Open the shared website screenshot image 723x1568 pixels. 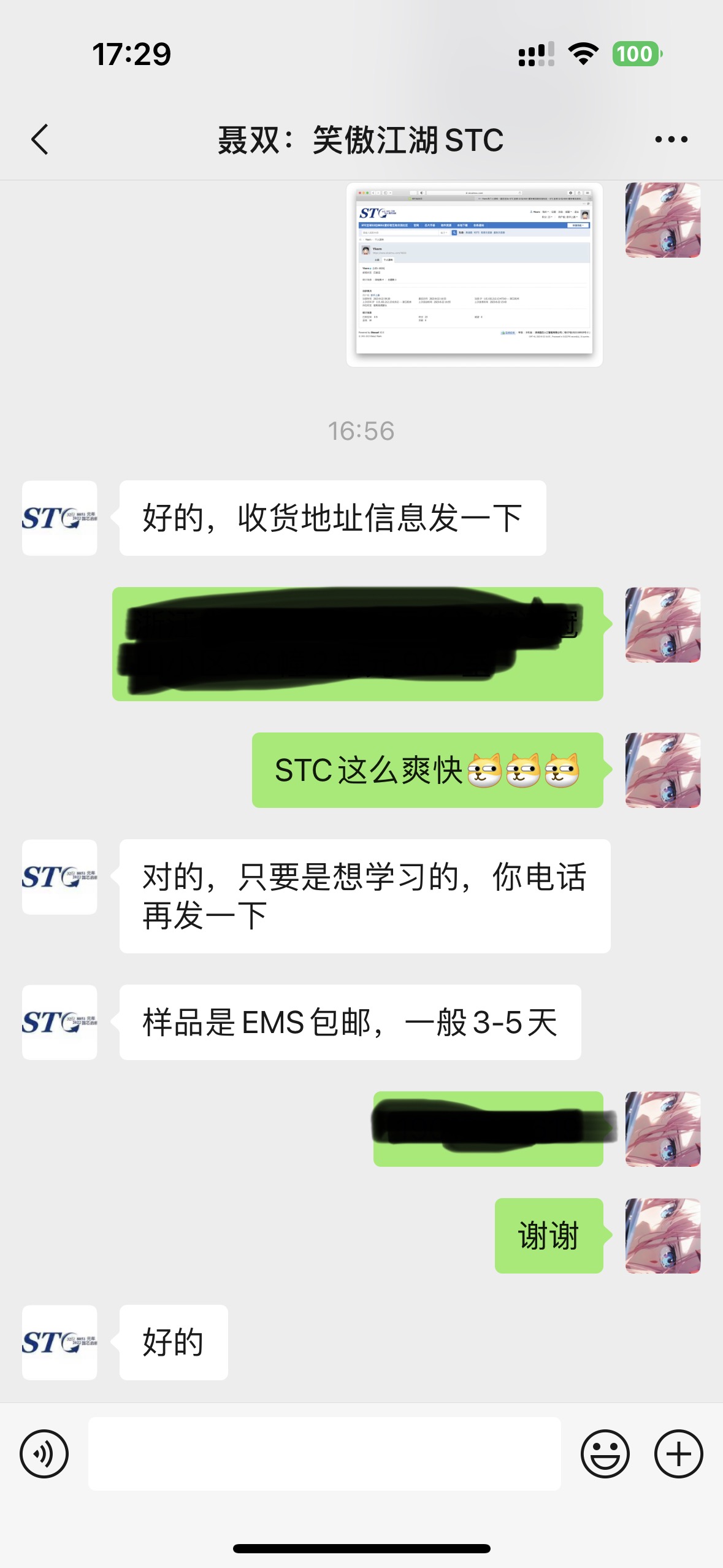[474, 274]
